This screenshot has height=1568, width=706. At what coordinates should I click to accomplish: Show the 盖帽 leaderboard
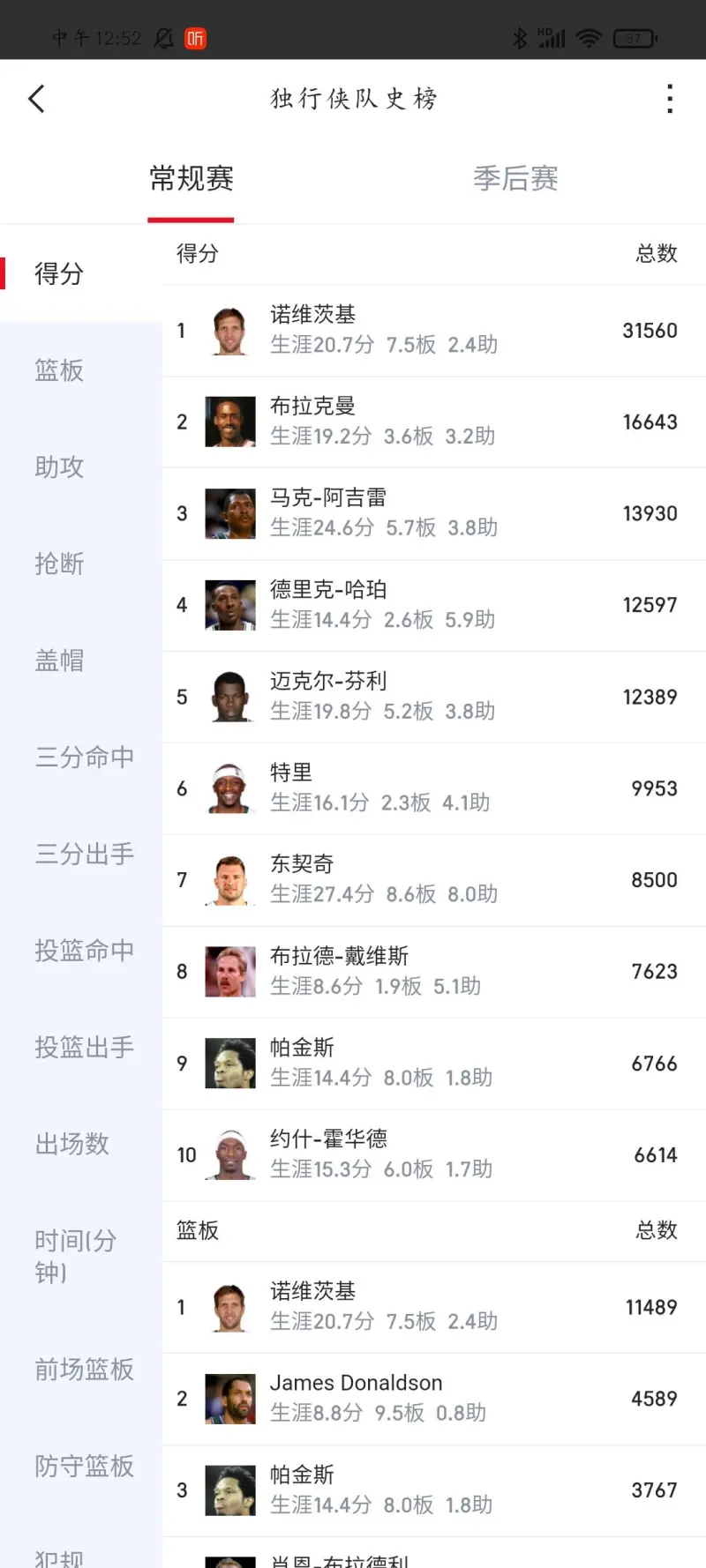(59, 661)
